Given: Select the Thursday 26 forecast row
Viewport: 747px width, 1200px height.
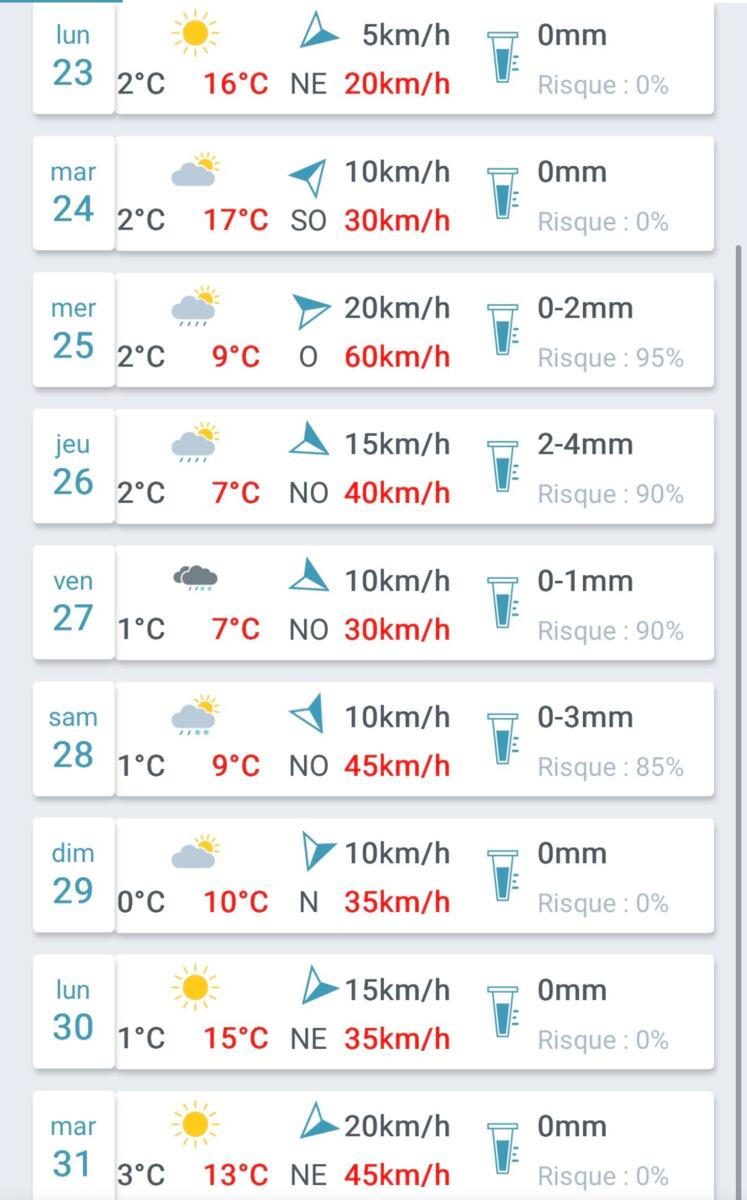Looking at the screenshot, I should [373, 467].
